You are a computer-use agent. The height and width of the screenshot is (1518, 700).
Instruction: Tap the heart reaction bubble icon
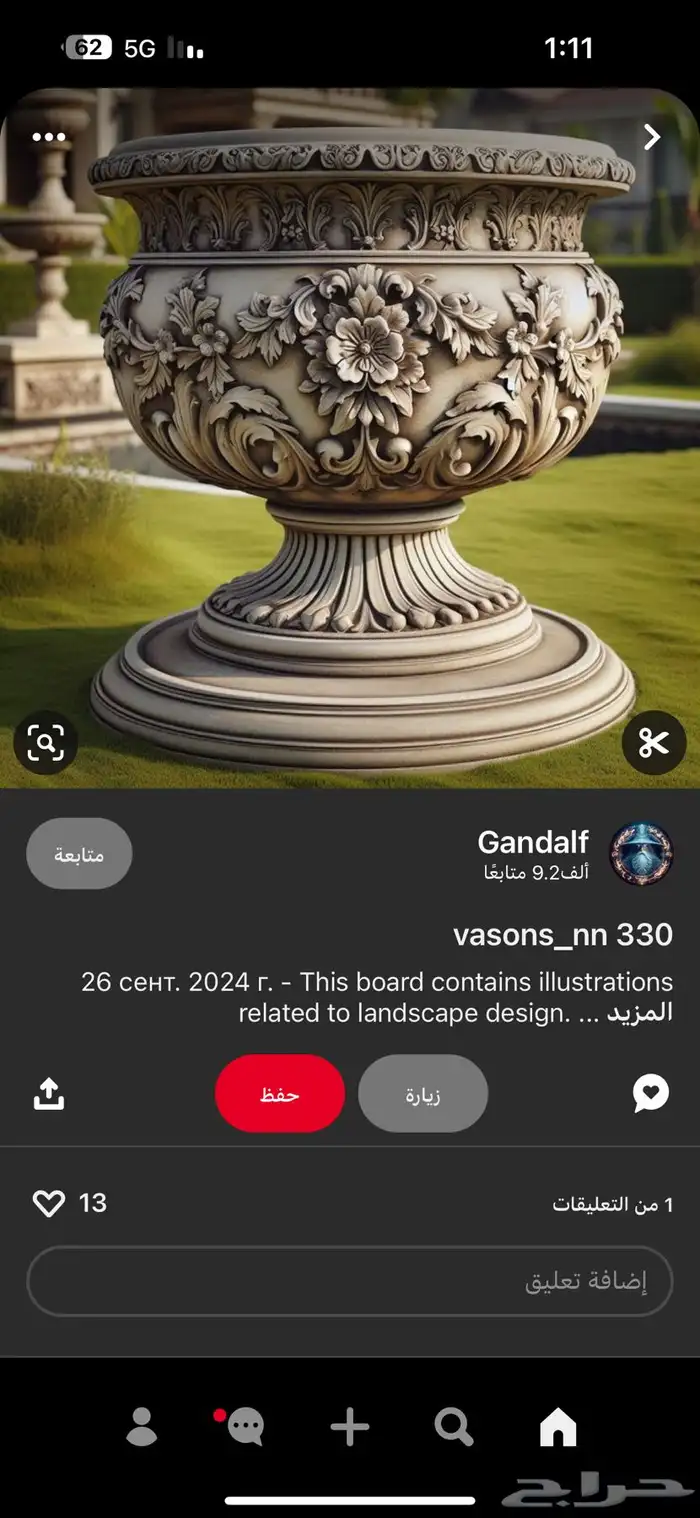pyautogui.click(x=651, y=1094)
